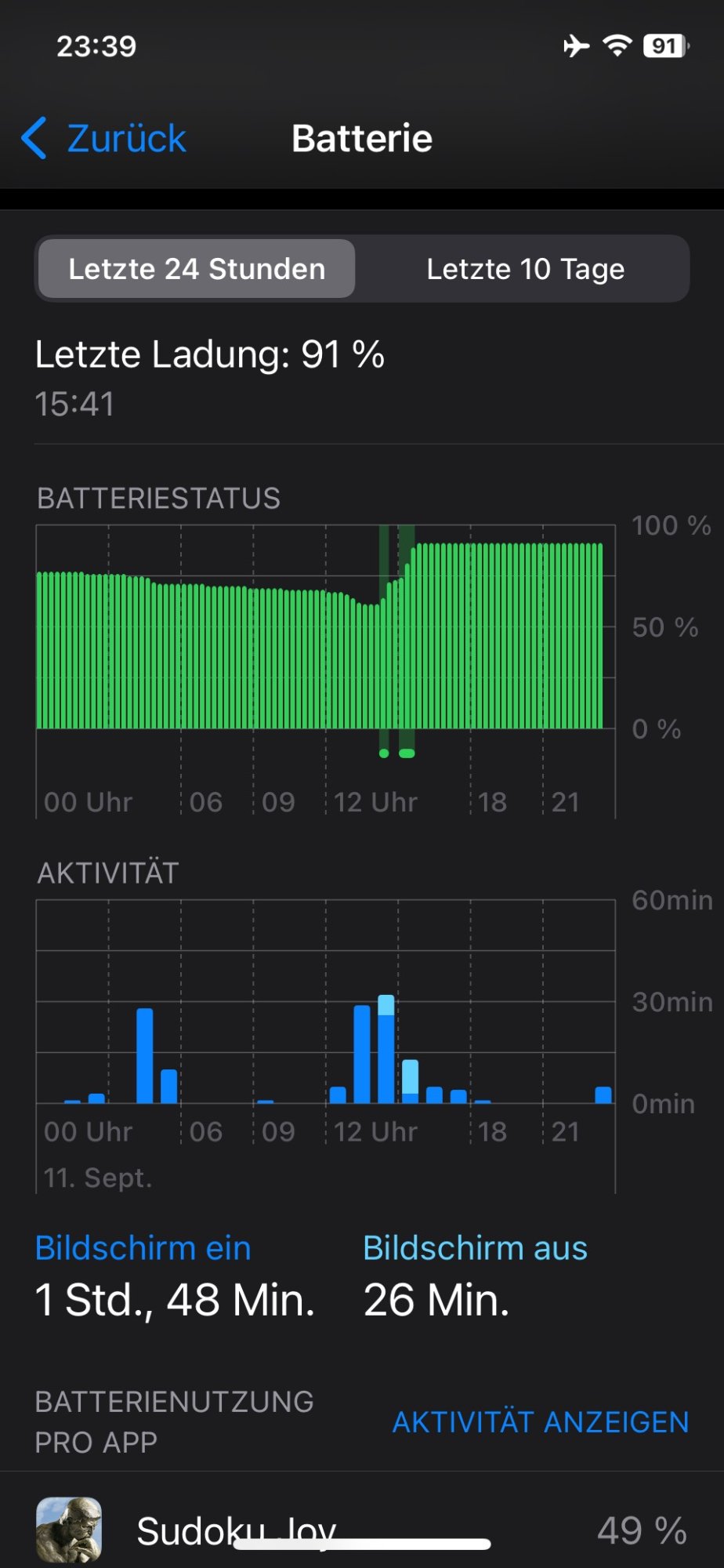Go back with the Zurück button
The width and height of the screenshot is (724, 1568).
(106, 139)
